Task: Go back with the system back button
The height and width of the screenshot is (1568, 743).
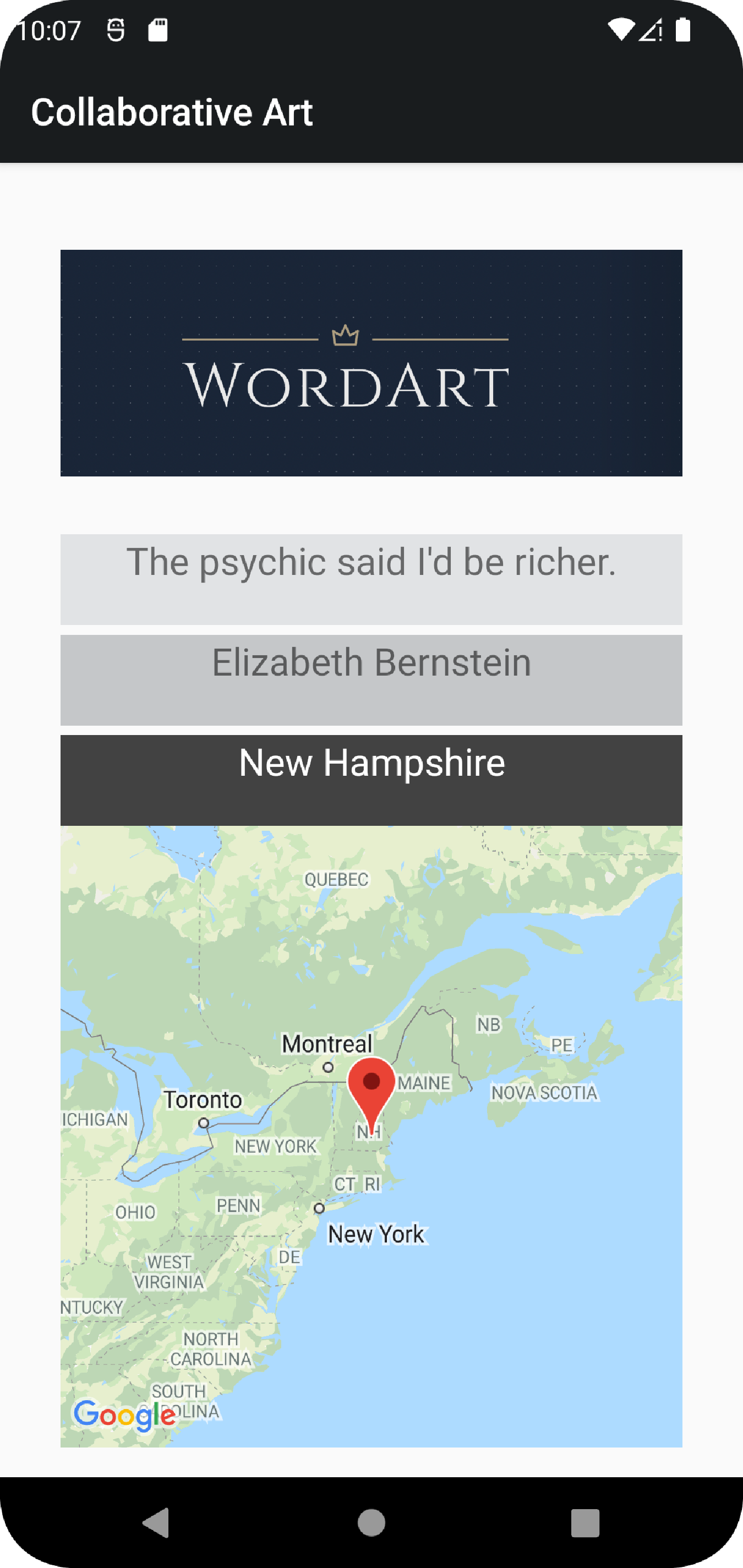Action: click(156, 1523)
